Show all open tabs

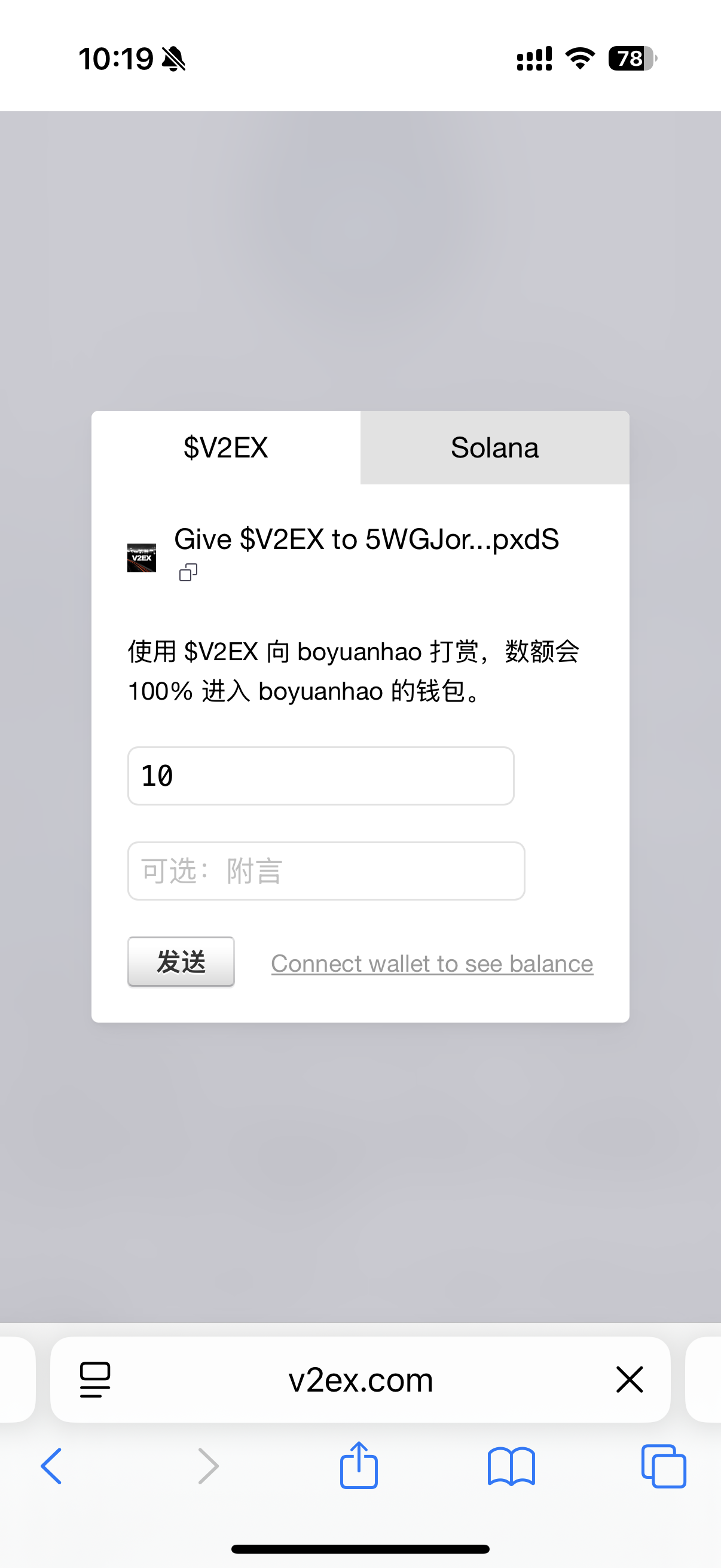pyautogui.click(x=663, y=1466)
